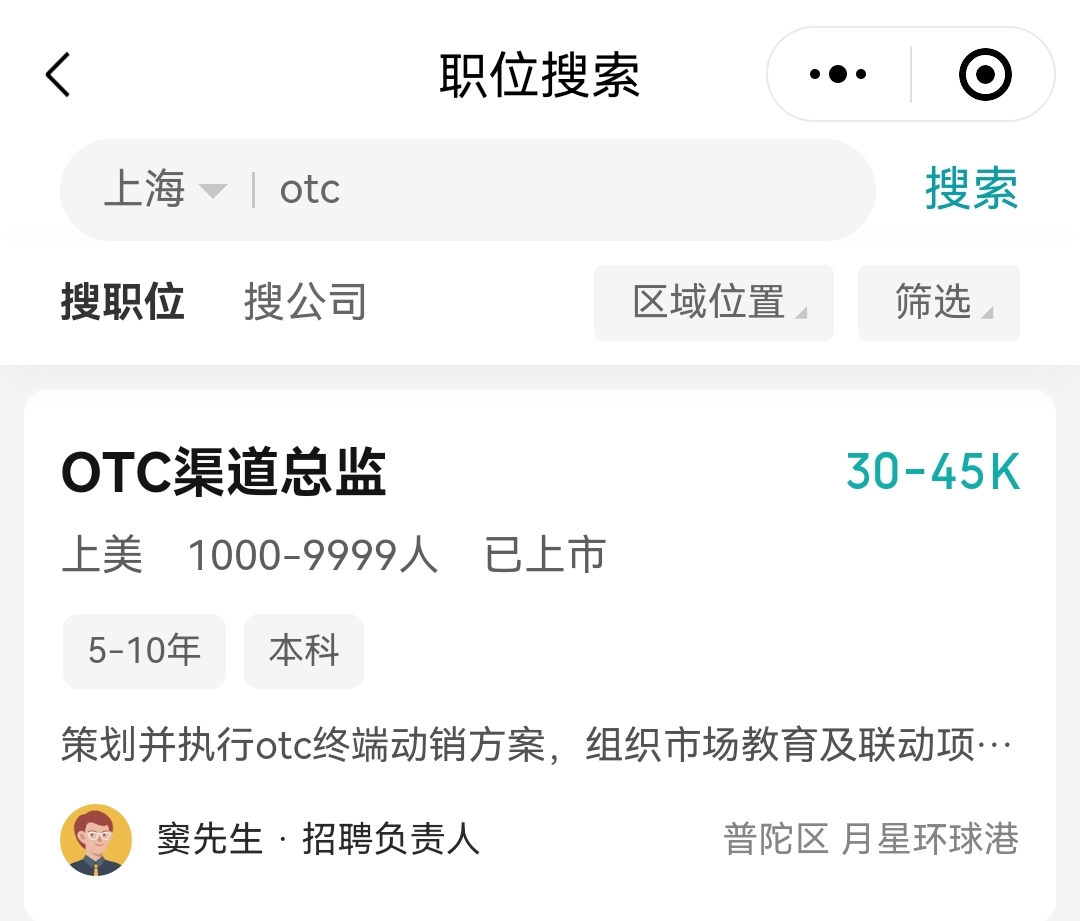Switch to 搜公司 tab
This screenshot has height=921, width=1080.
click(305, 301)
